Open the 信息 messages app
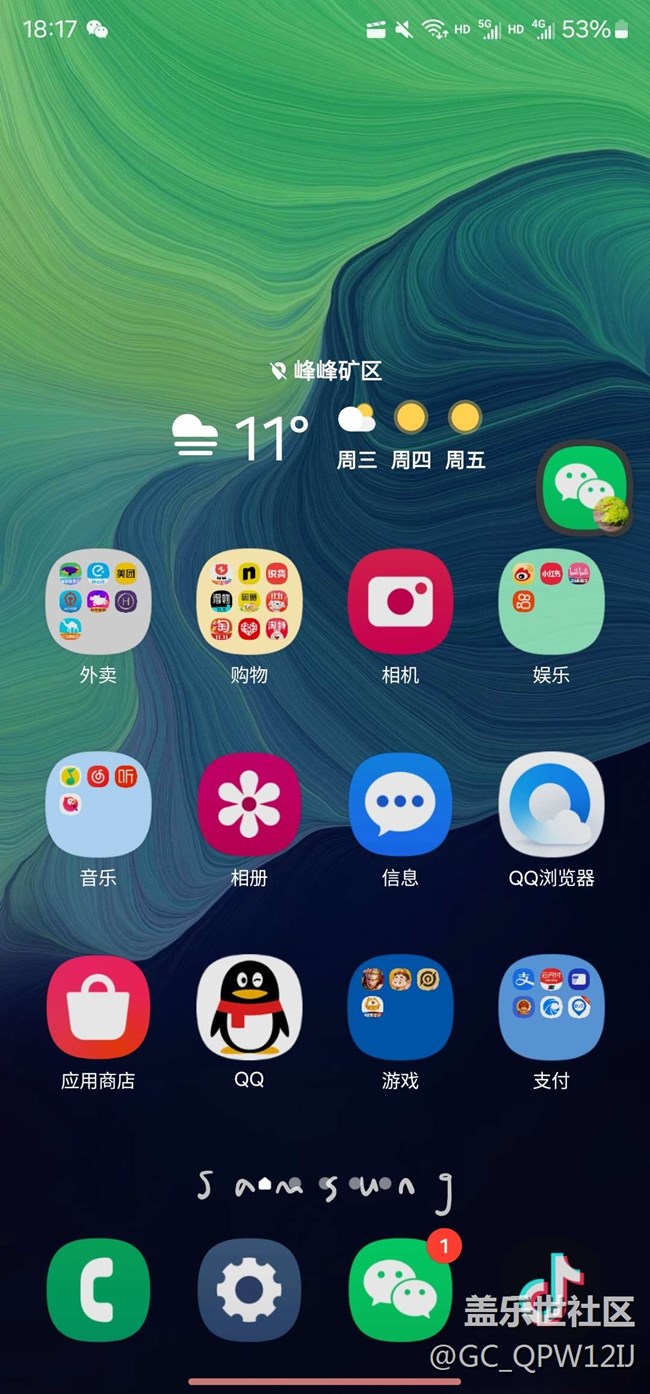The width and height of the screenshot is (650, 1394). [400, 805]
